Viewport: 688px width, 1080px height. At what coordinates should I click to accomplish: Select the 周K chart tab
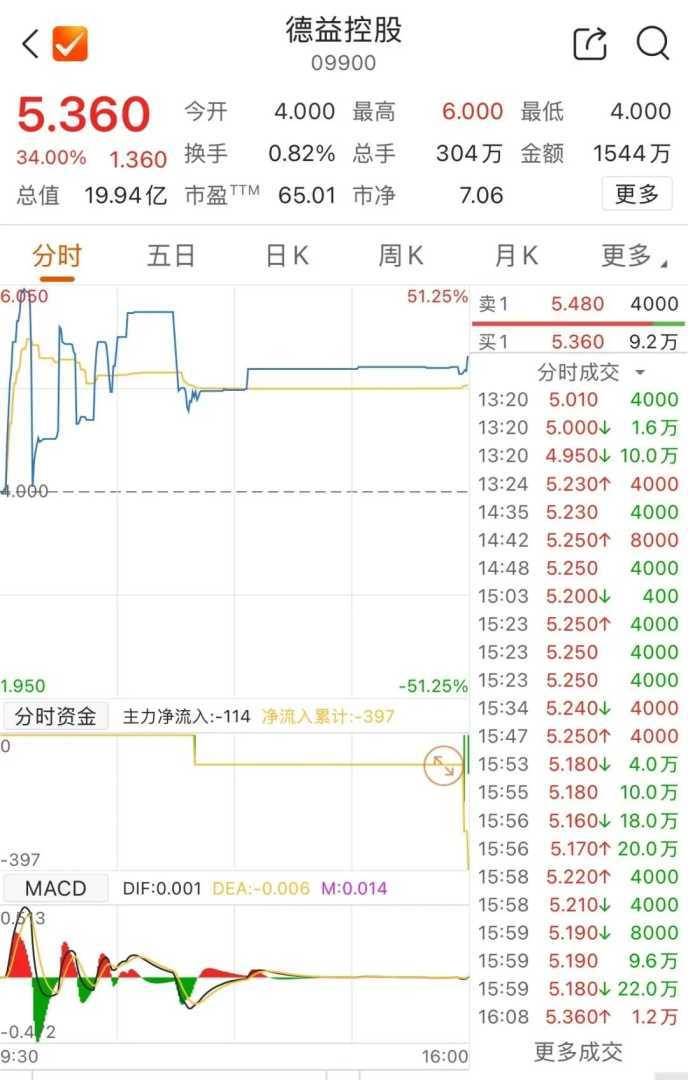(x=401, y=256)
